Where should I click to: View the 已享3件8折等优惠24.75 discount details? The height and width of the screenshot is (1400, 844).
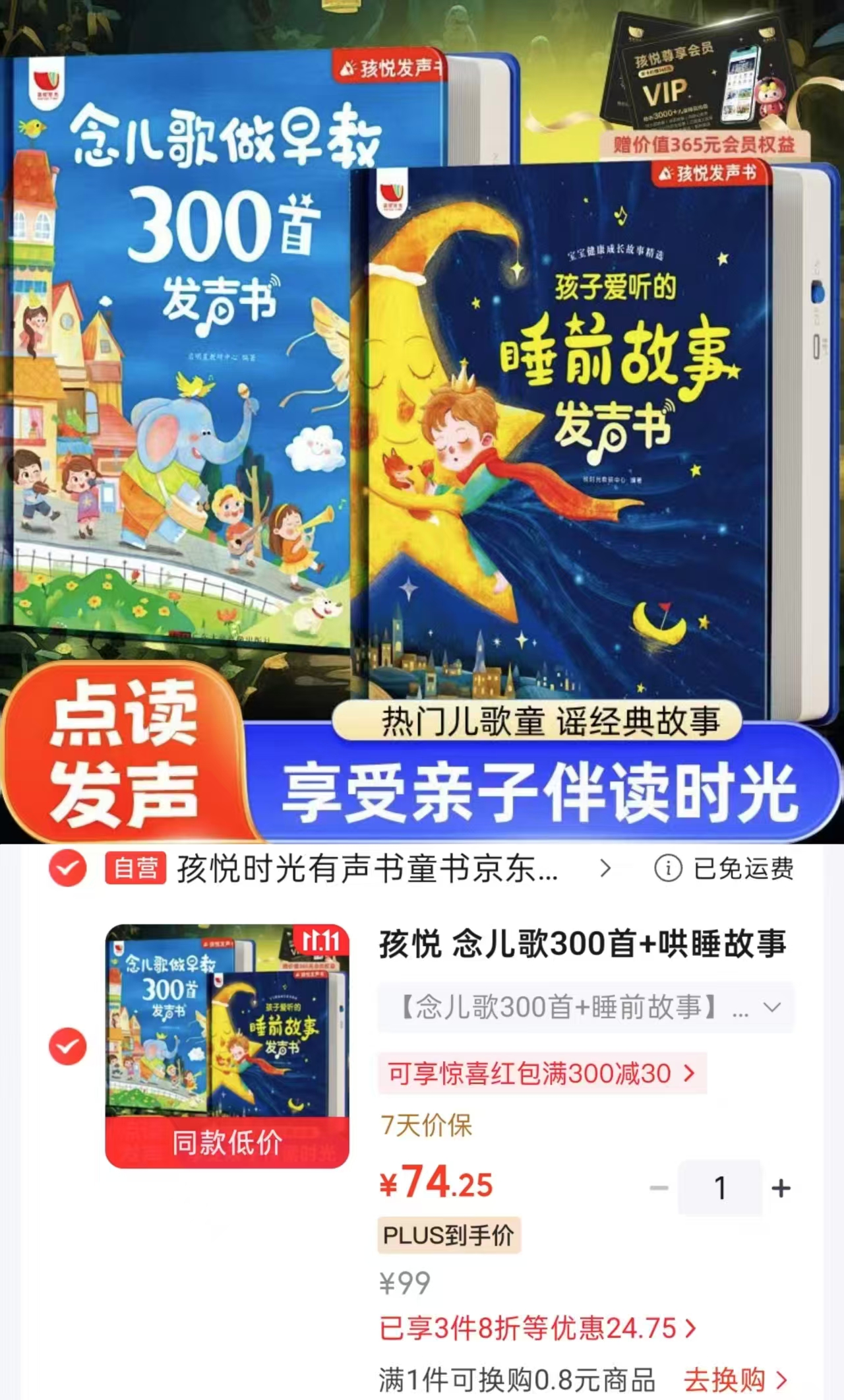pyautogui.click(x=537, y=1327)
